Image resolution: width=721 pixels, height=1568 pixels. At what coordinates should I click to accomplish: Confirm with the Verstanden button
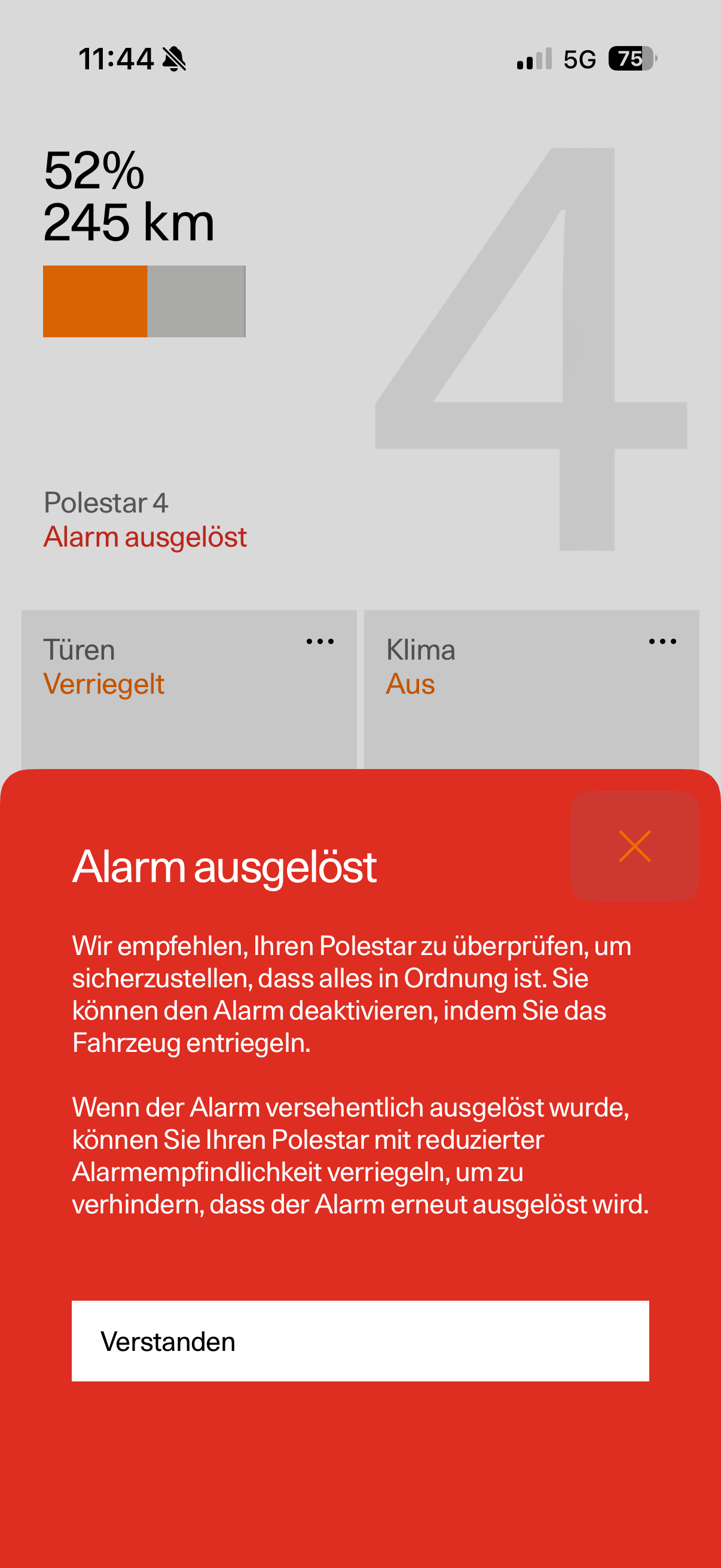[x=360, y=1341]
